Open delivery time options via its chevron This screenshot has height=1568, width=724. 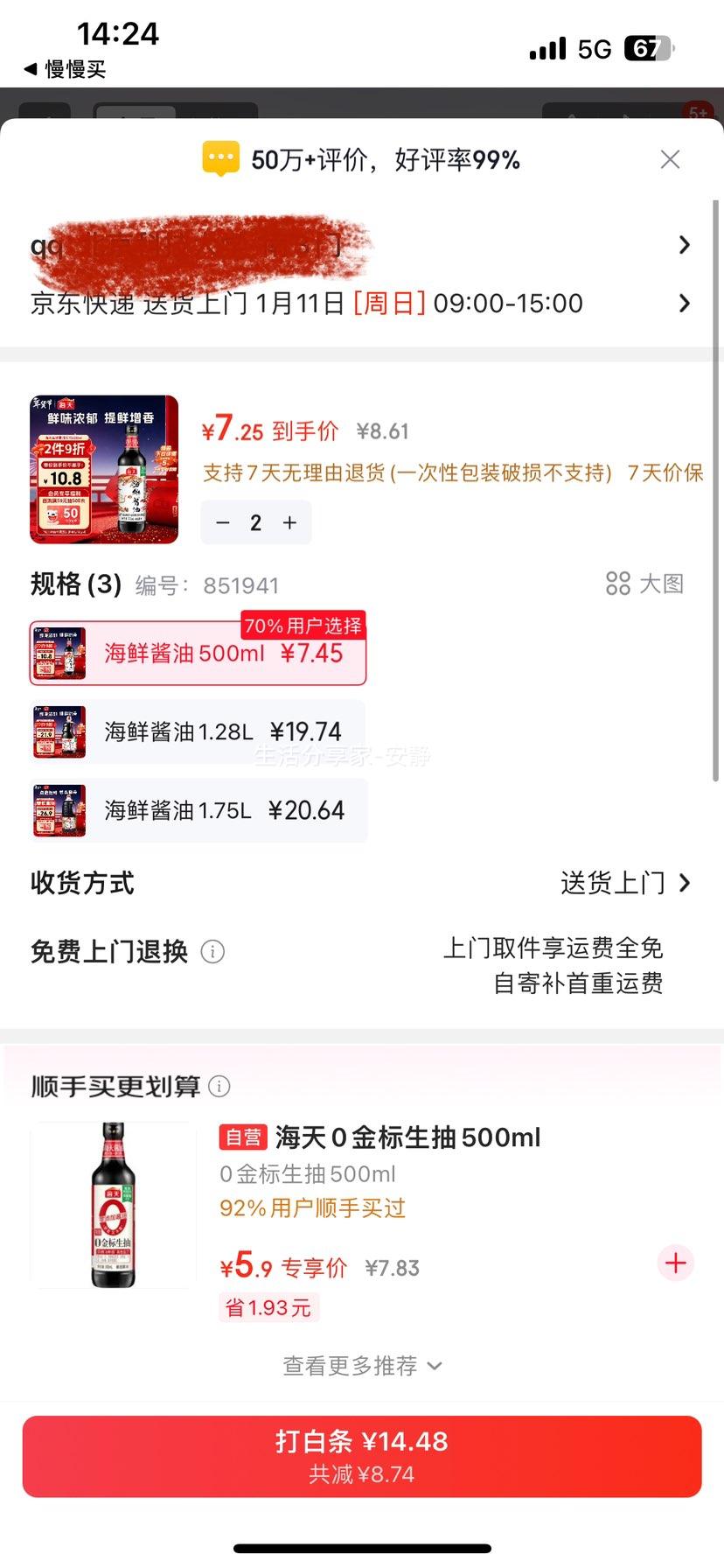[x=684, y=303]
